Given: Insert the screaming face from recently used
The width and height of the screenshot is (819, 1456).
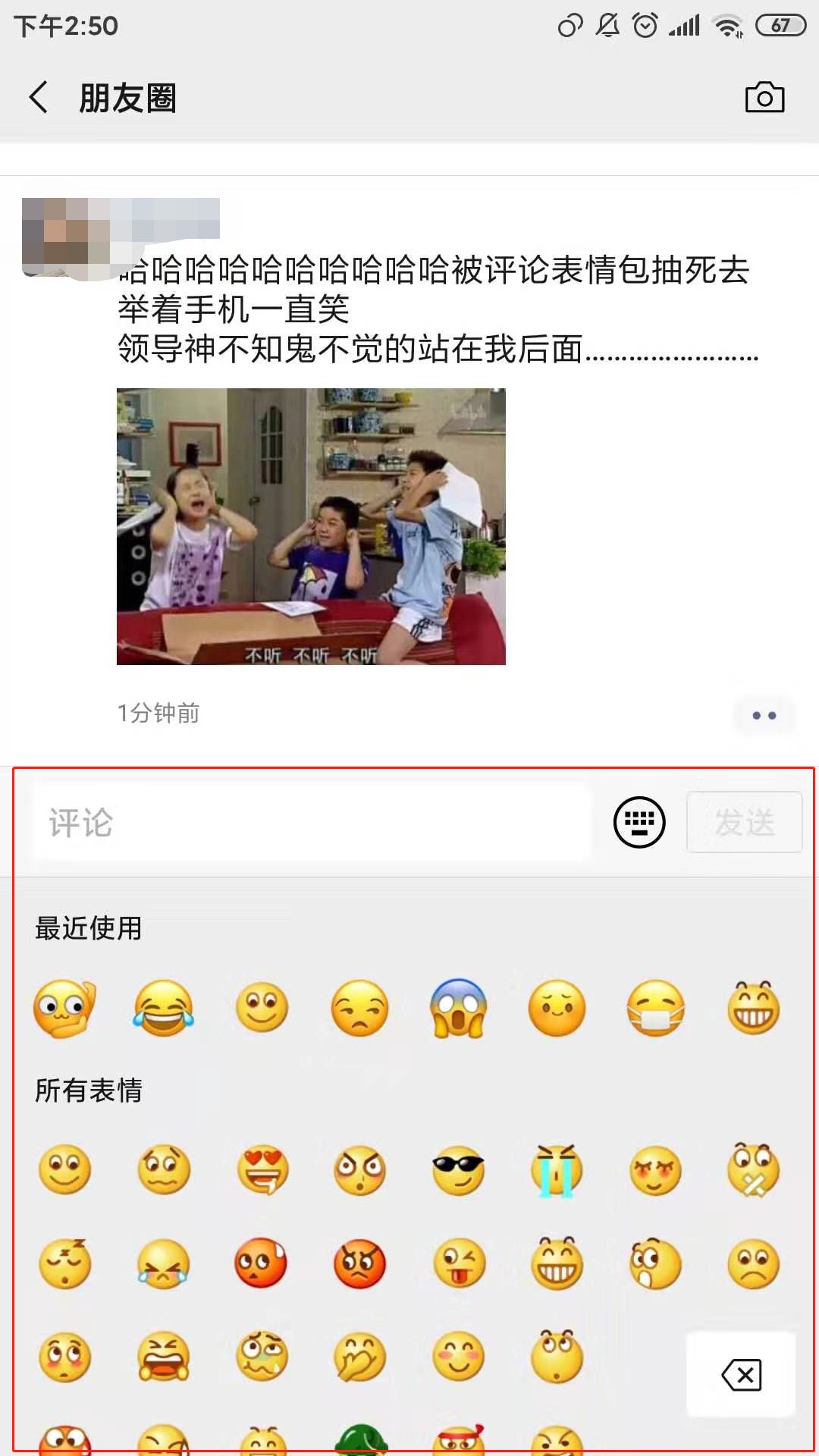Looking at the screenshot, I should [458, 1008].
